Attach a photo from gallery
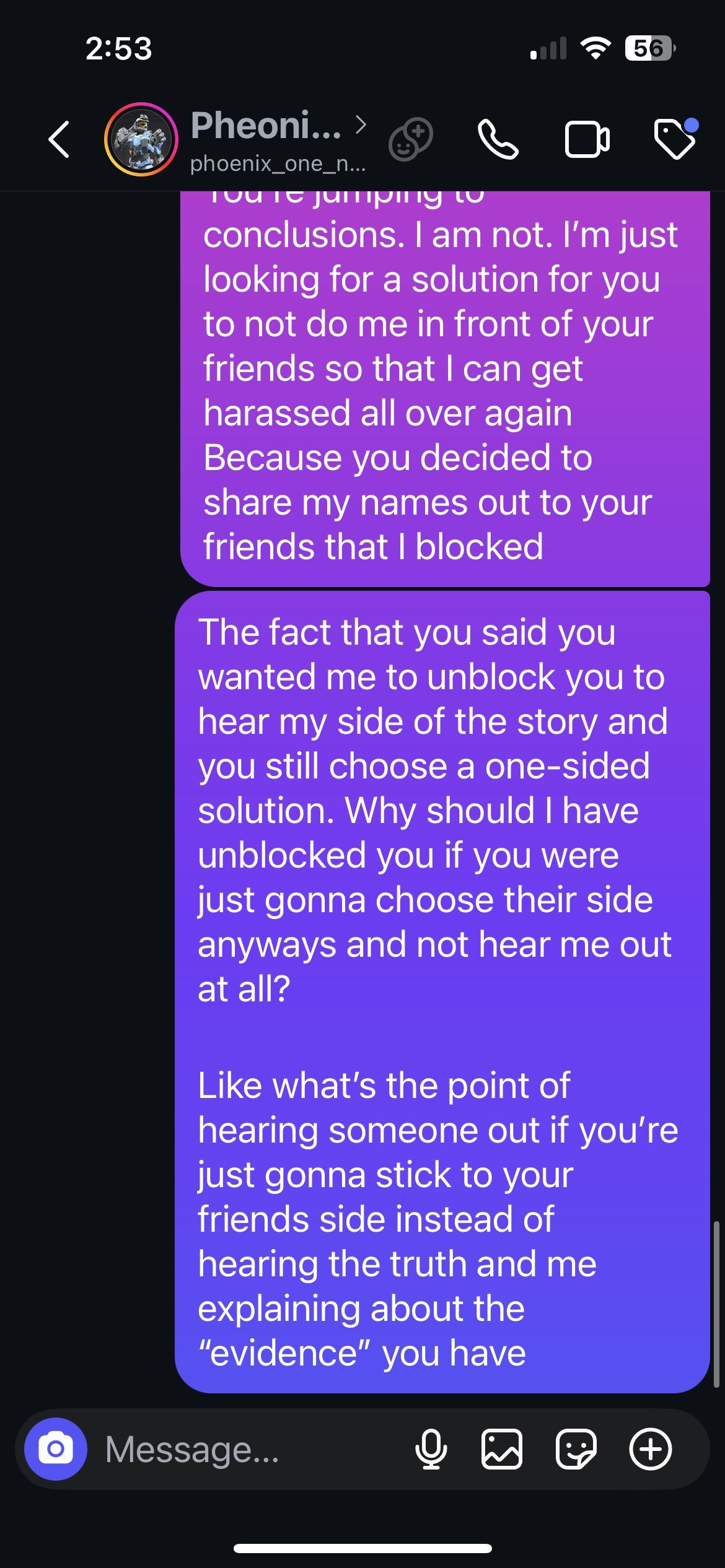Image resolution: width=725 pixels, height=1568 pixels. pos(502,1449)
